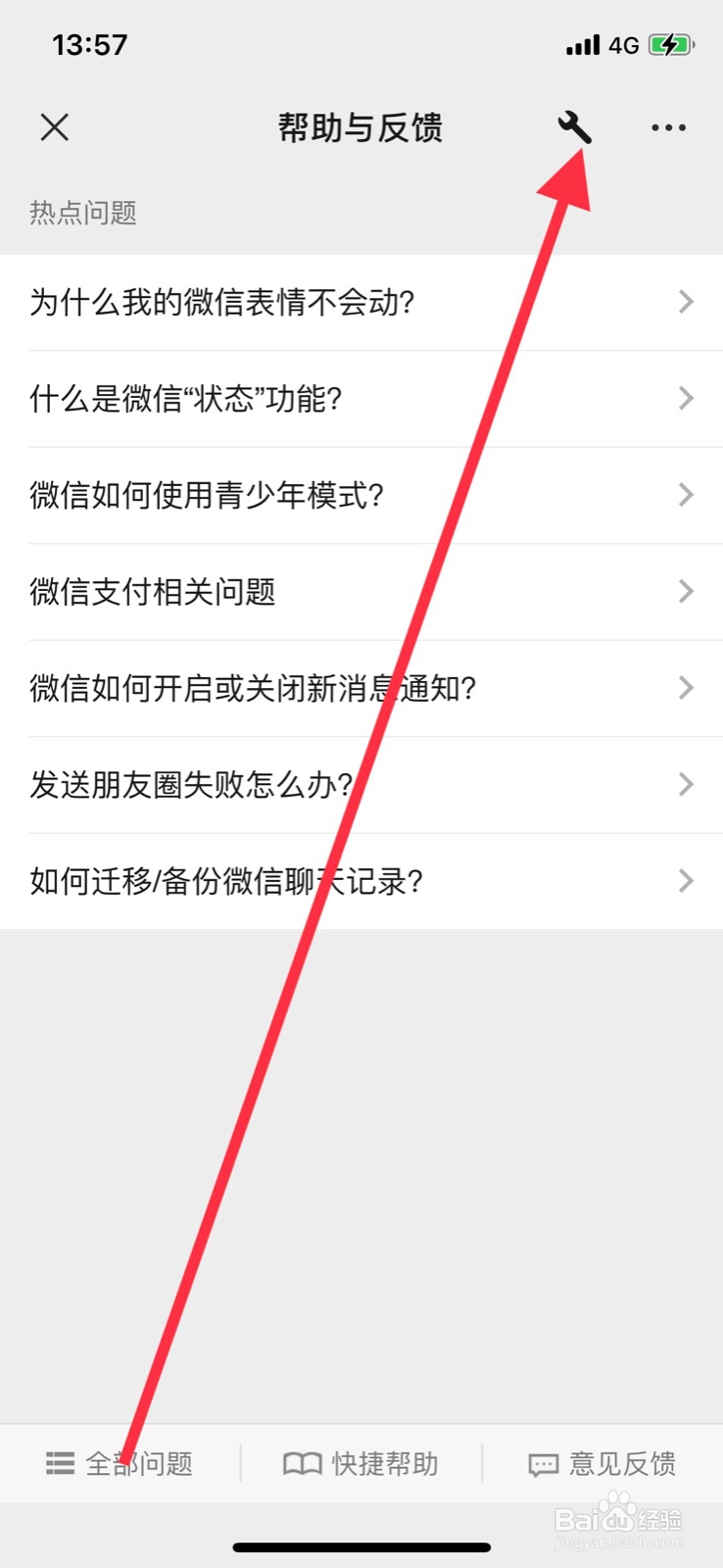Viewport: 723px width, 1568px height.
Task: Tap the time display 13:57
Action: (91, 44)
